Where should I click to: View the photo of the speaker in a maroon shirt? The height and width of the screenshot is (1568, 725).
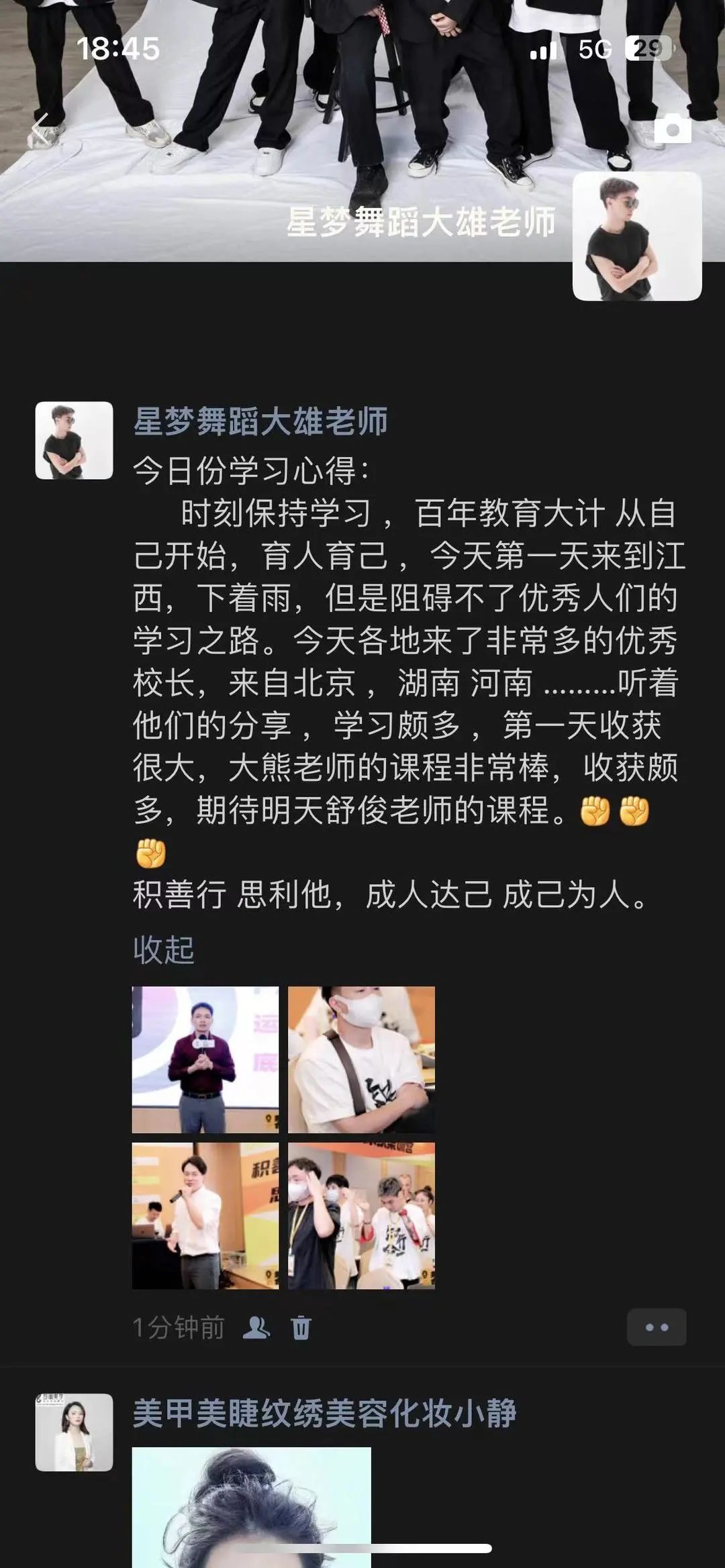[x=205, y=1059]
